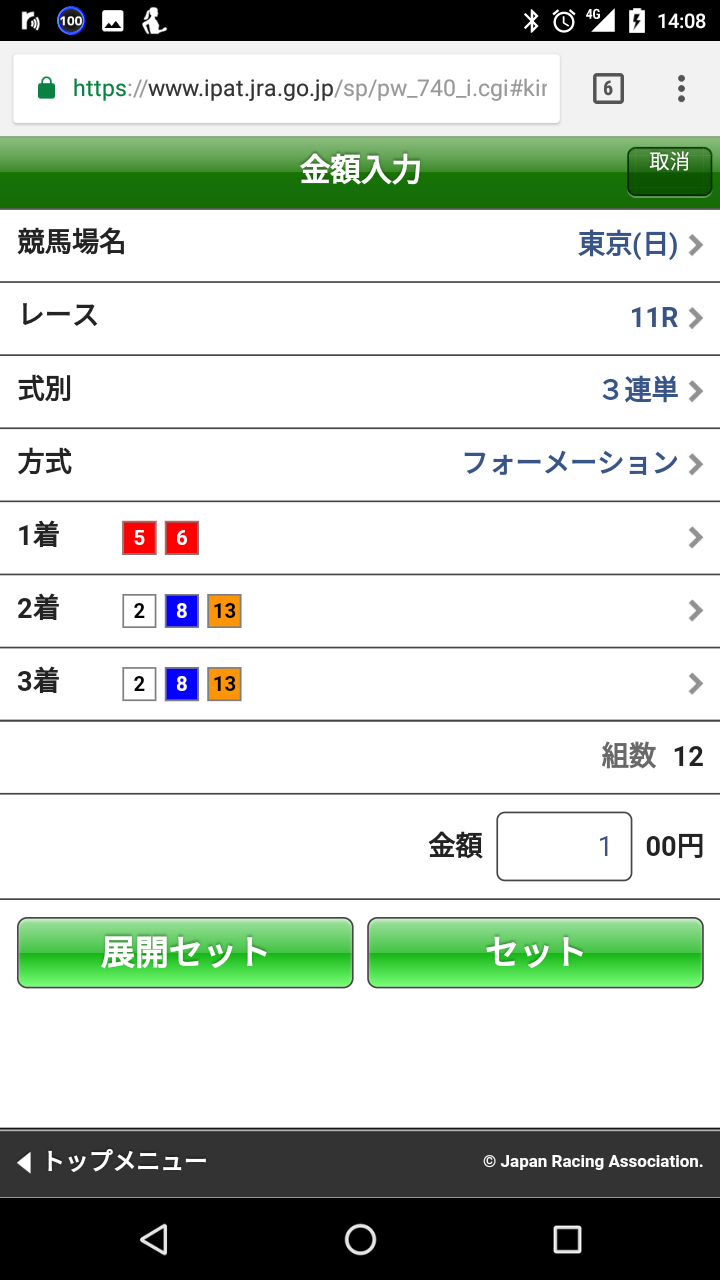Focus the 金額 amount input field

[564, 846]
